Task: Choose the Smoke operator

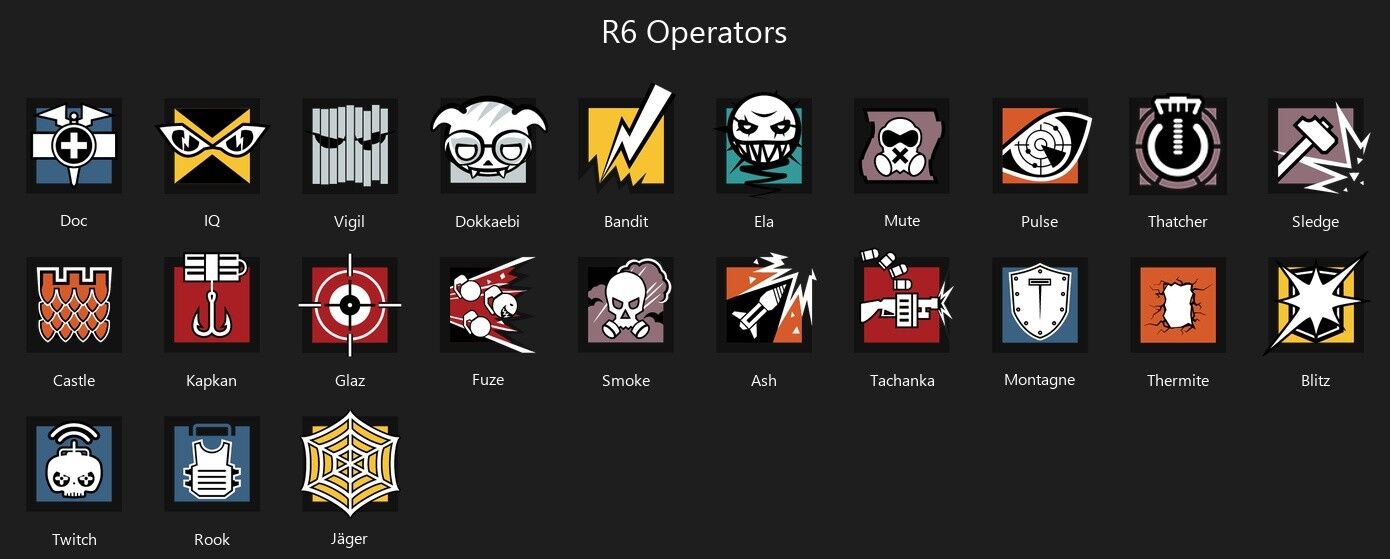Action: tap(625, 305)
